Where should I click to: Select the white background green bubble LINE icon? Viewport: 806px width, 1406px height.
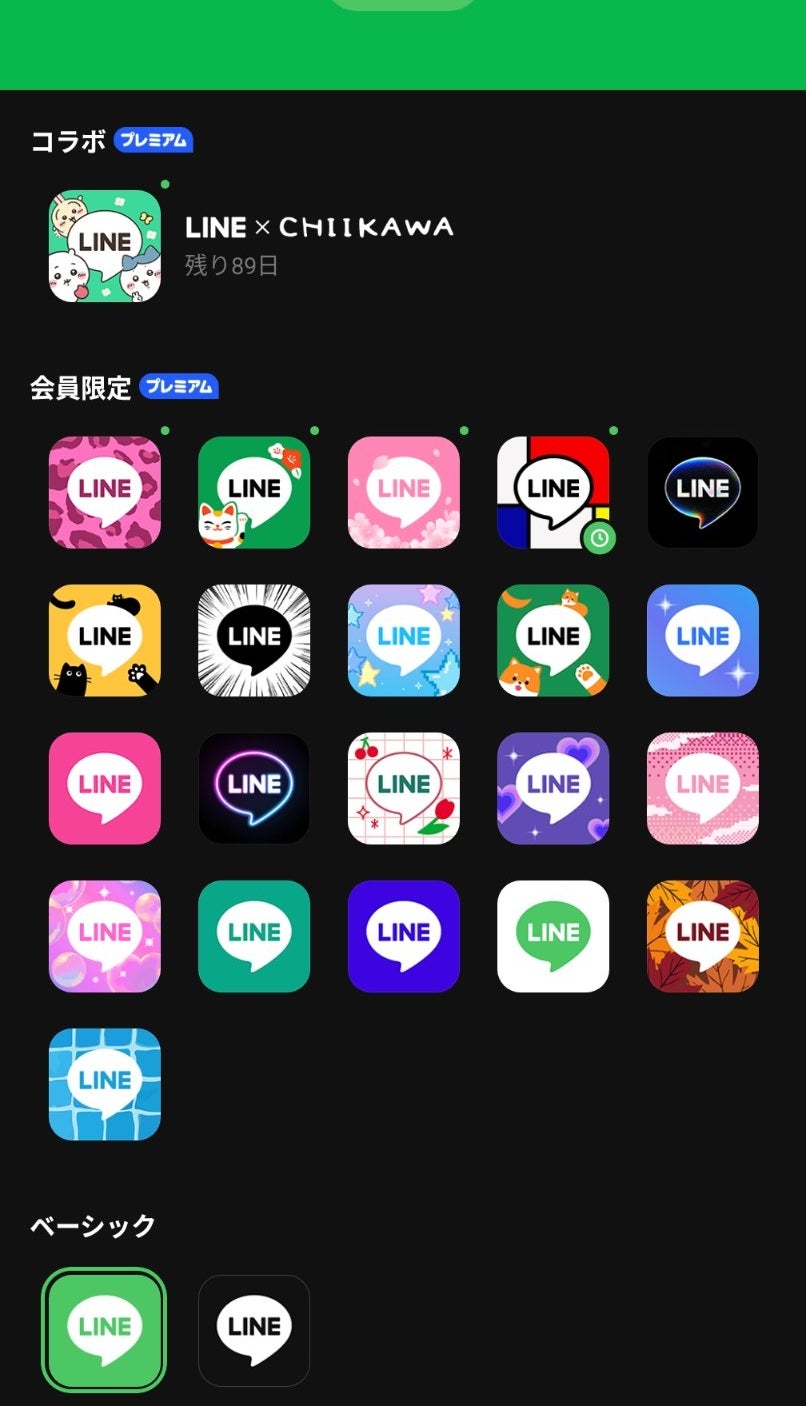coord(553,936)
